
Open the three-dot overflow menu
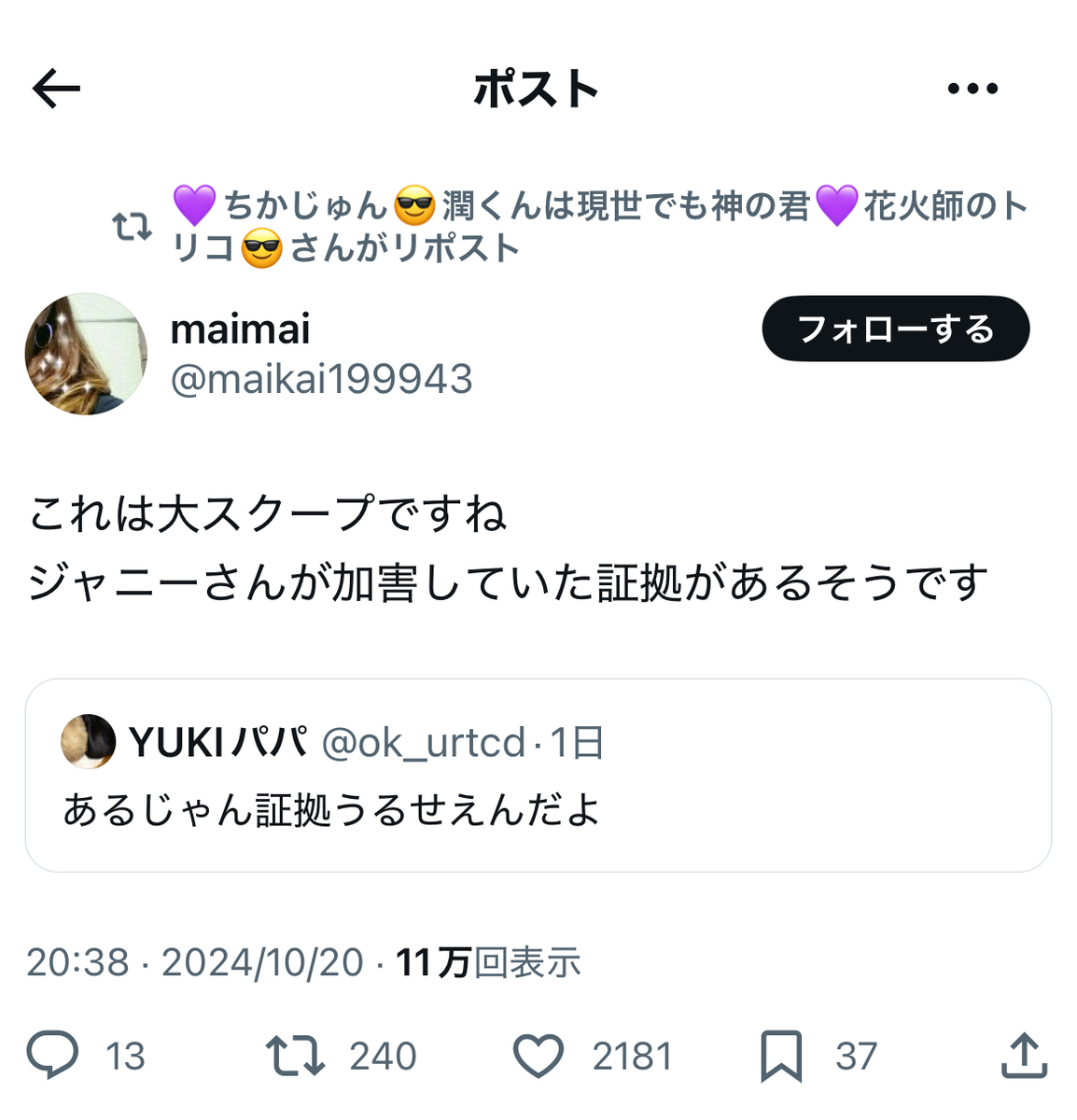tap(972, 89)
